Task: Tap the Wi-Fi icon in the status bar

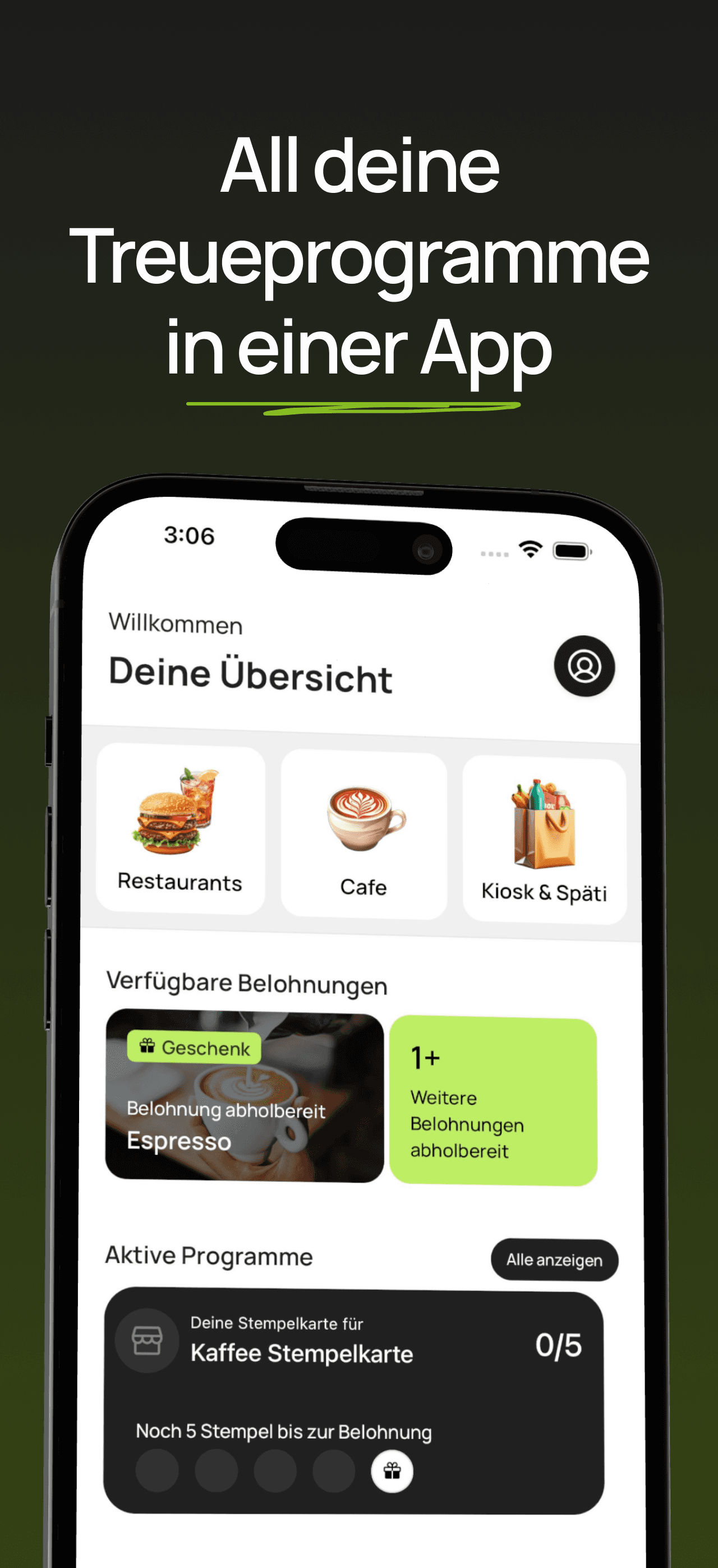Action: [531, 548]
